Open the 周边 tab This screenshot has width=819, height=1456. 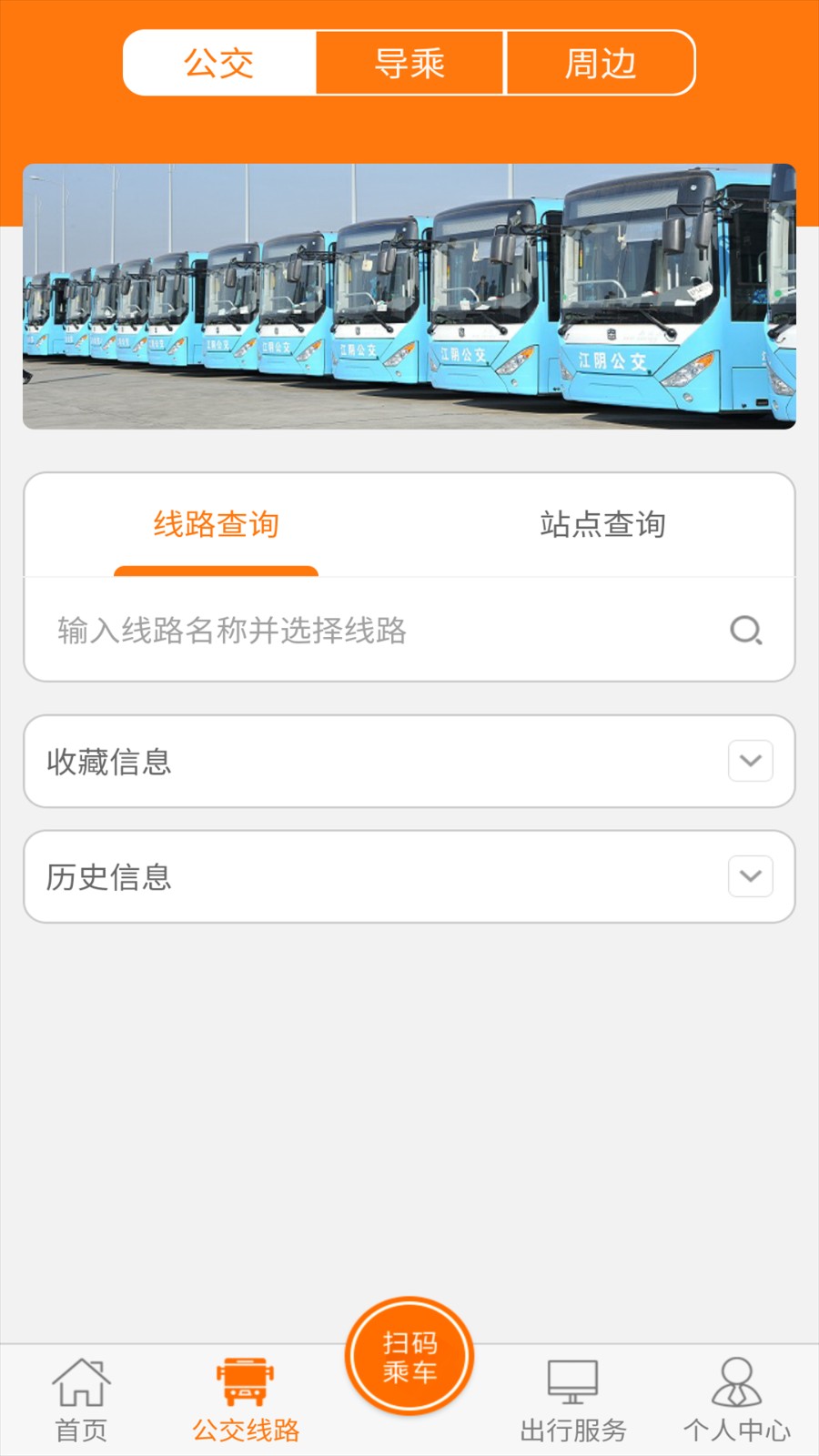click(601, 62)
